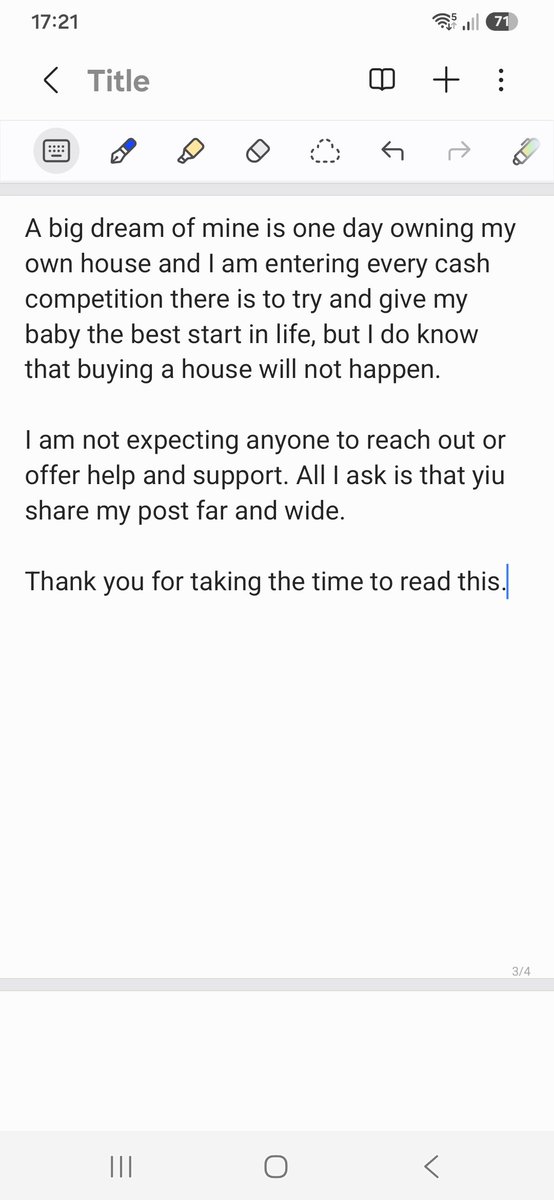Open the color-changing pen tool
Image resolution: width=554 pixels, height=1200 pixels.
tap(525, 152)
